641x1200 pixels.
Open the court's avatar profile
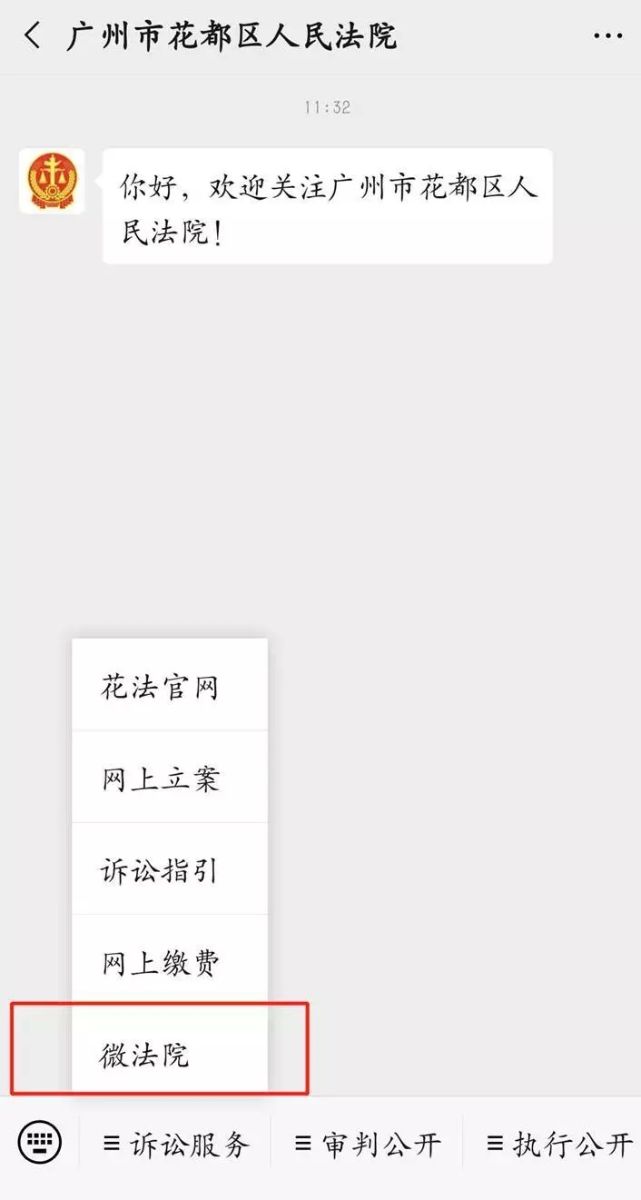(51, 181)
